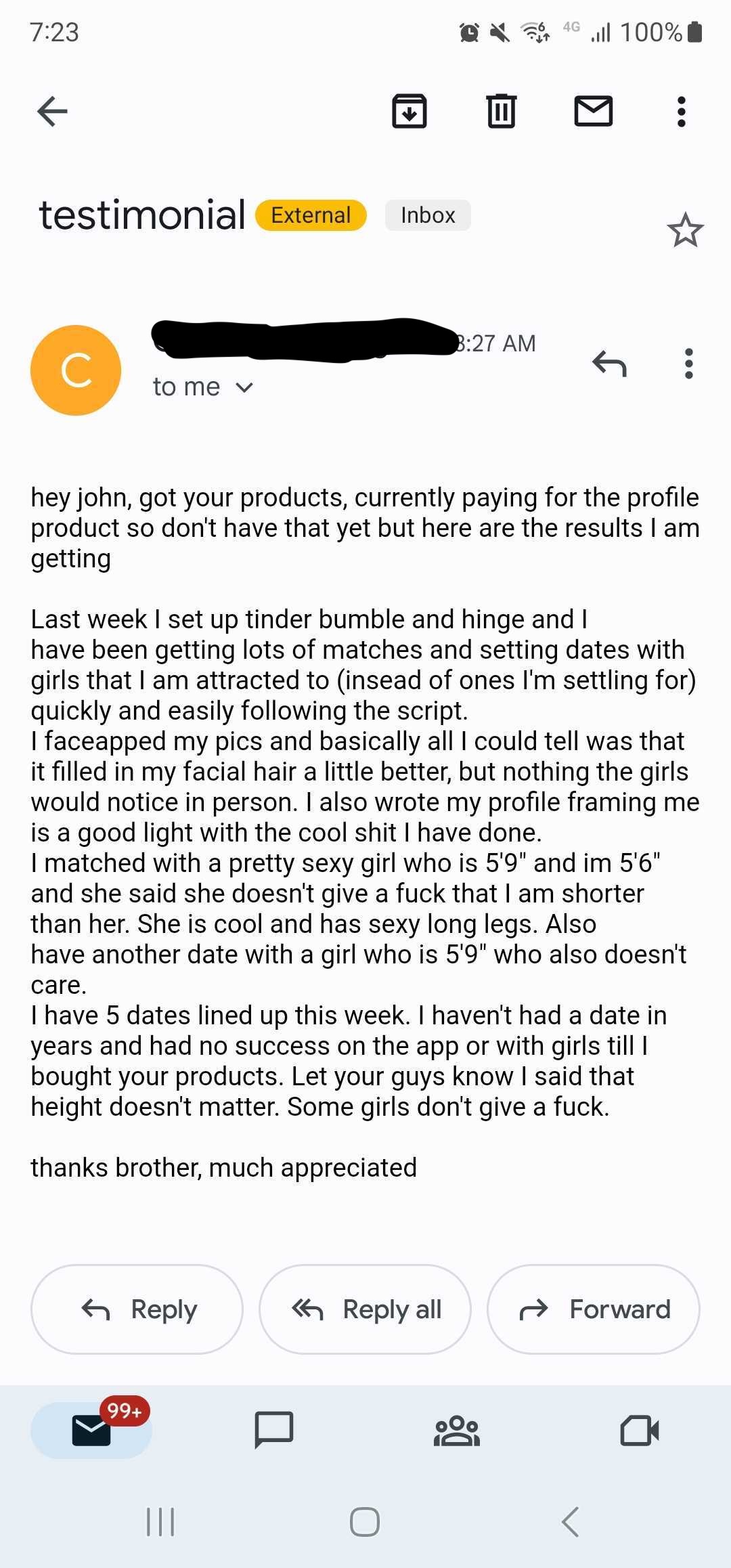Open the sender's orange C avatar
The width and height of the screenshot is (731, 1568).
click(76, 370)
